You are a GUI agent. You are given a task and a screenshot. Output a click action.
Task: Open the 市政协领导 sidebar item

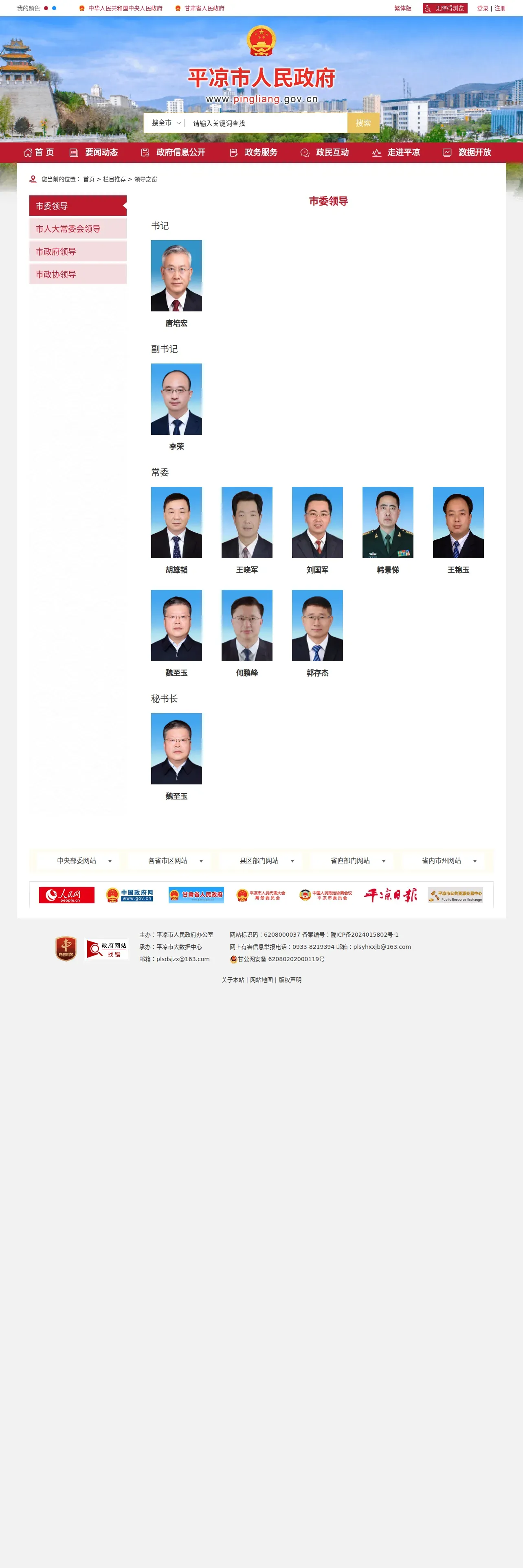78,274
